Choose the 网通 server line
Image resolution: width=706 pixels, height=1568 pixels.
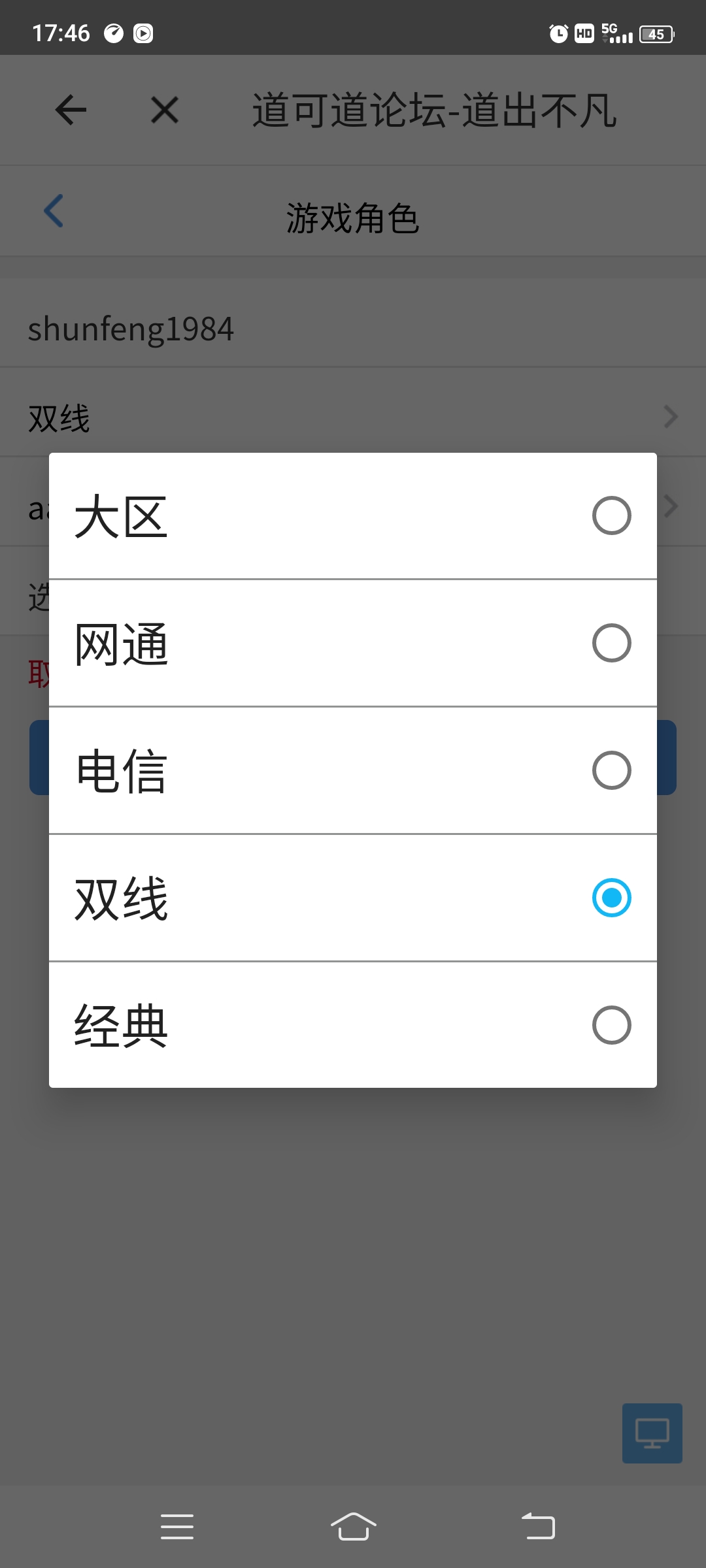(353, 643)
